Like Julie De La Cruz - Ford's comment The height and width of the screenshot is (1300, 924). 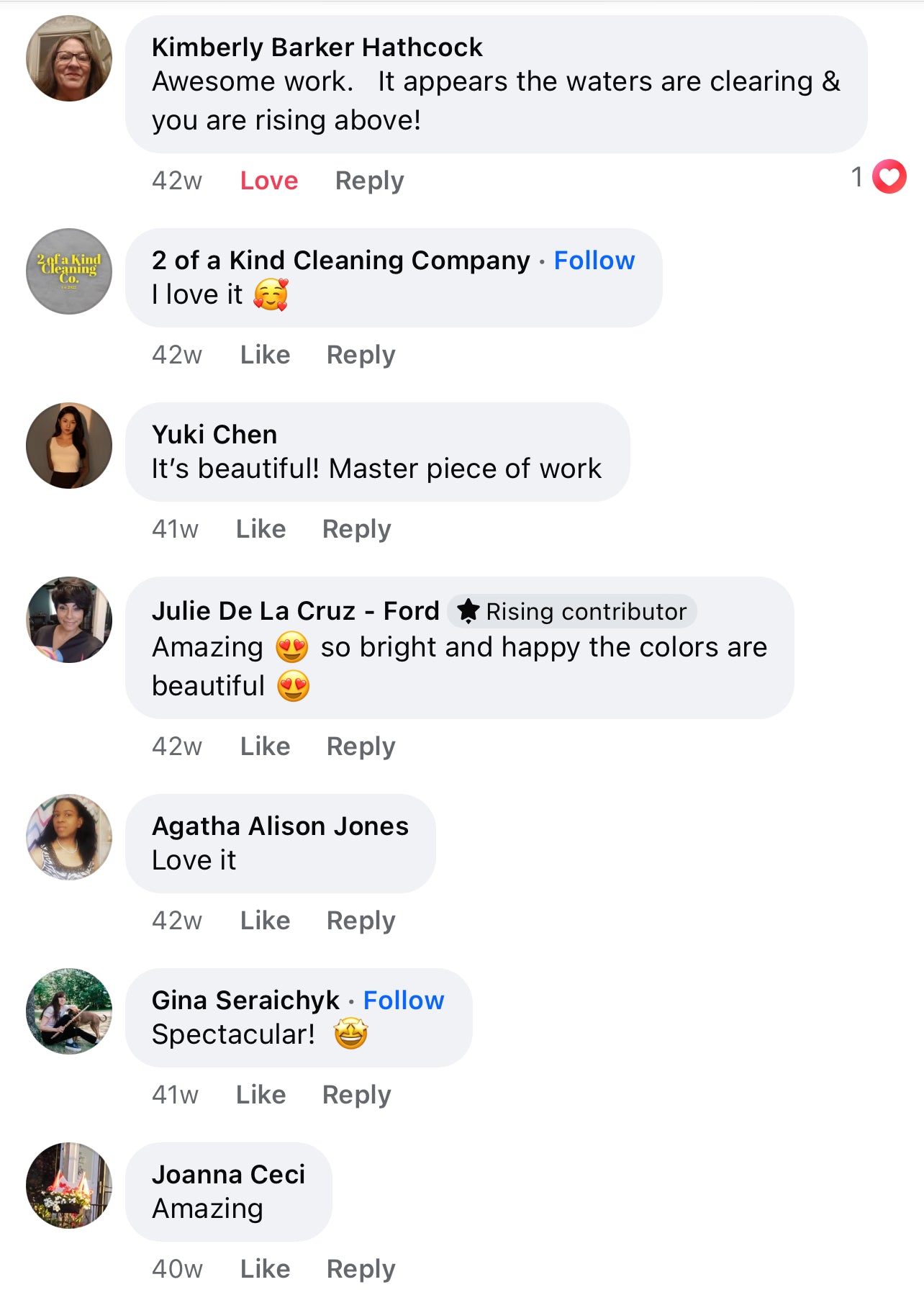coord(265,746)
